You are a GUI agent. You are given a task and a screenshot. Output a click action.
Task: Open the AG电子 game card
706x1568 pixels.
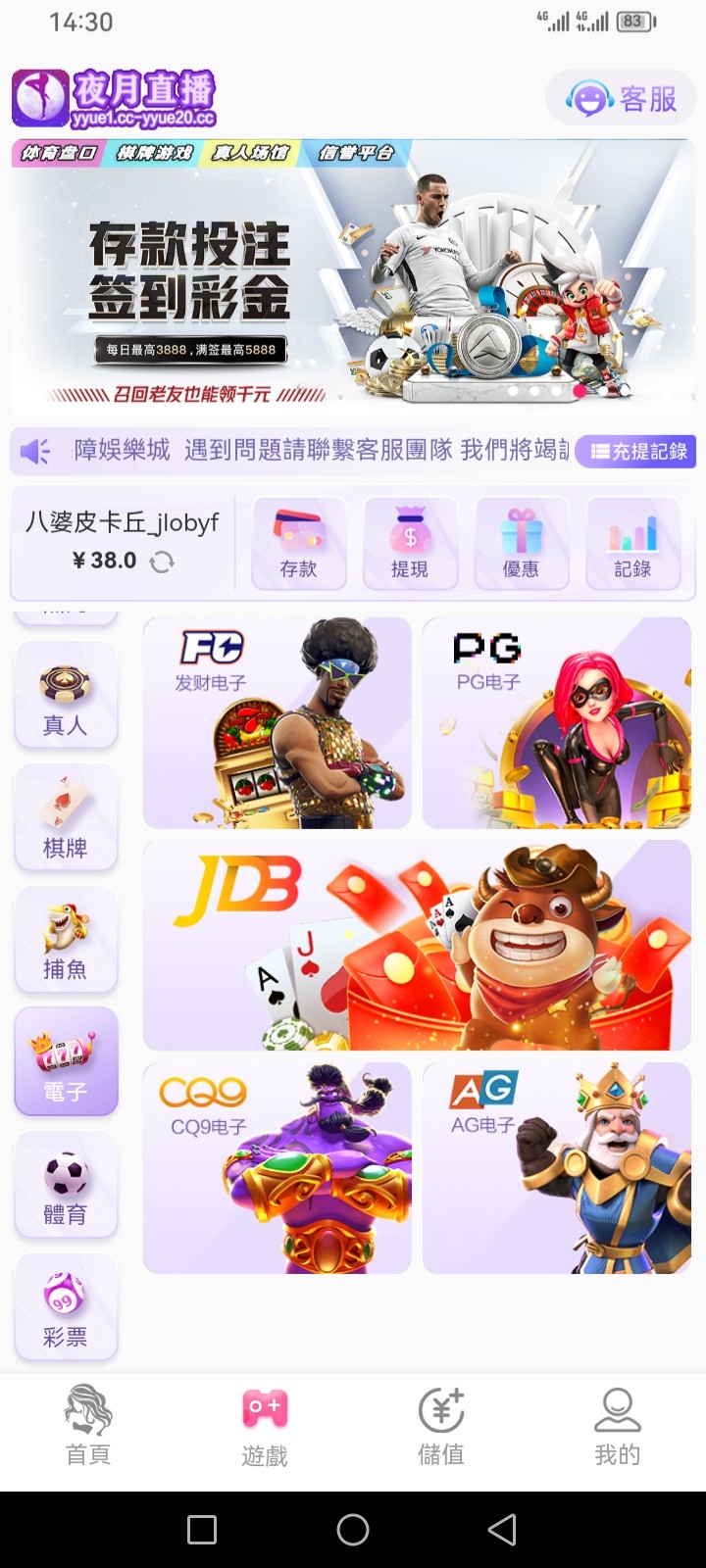(x=556, y=1168)
